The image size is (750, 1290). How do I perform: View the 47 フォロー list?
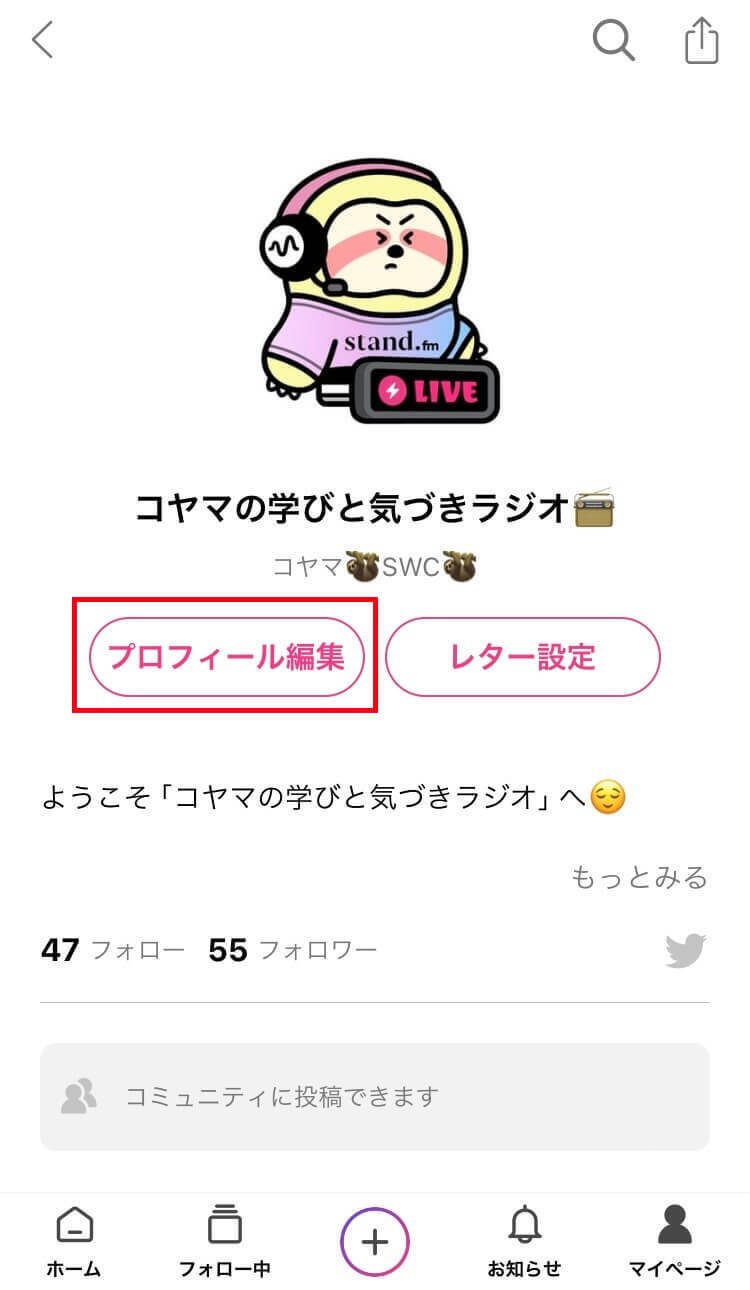(x=113, y=950)
